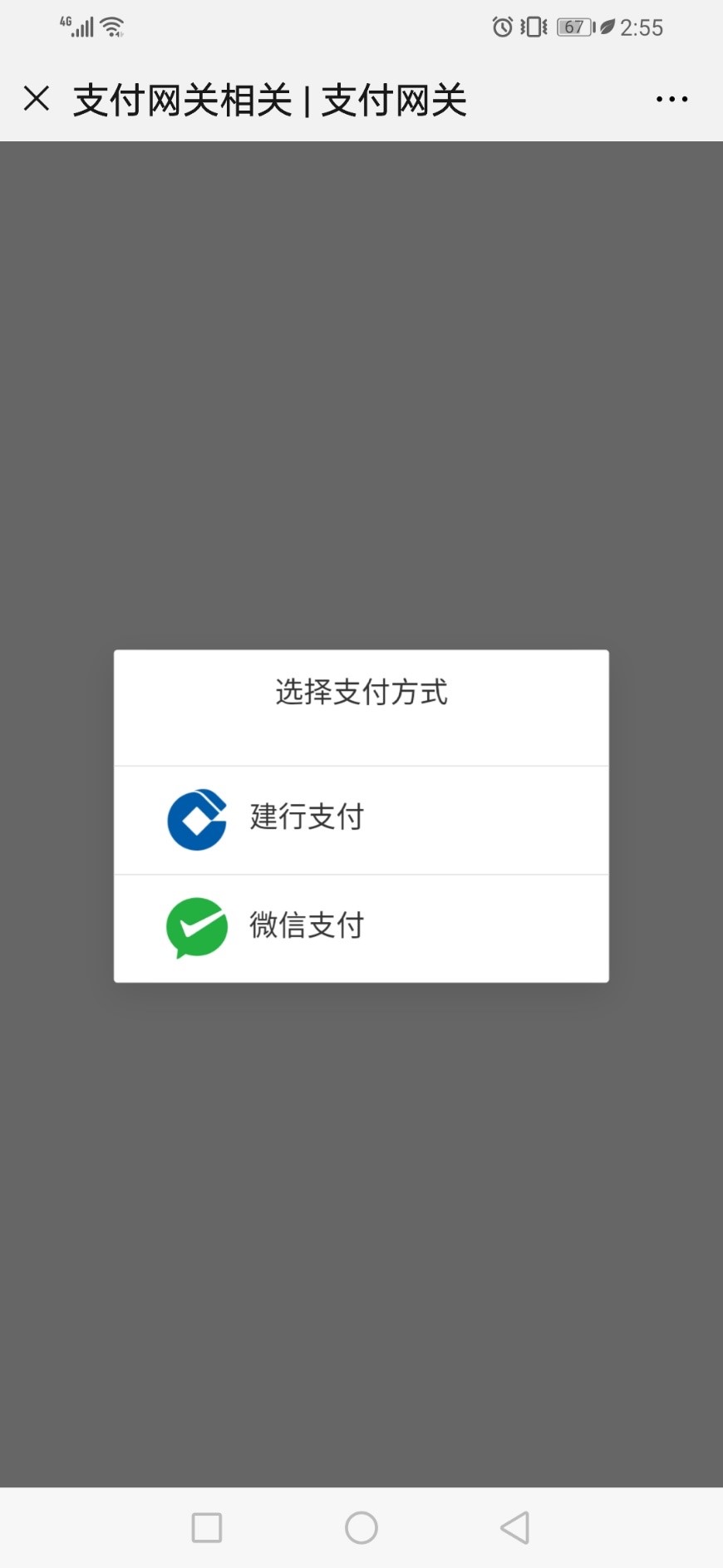Choose 微信支付 as payment method

361,927
